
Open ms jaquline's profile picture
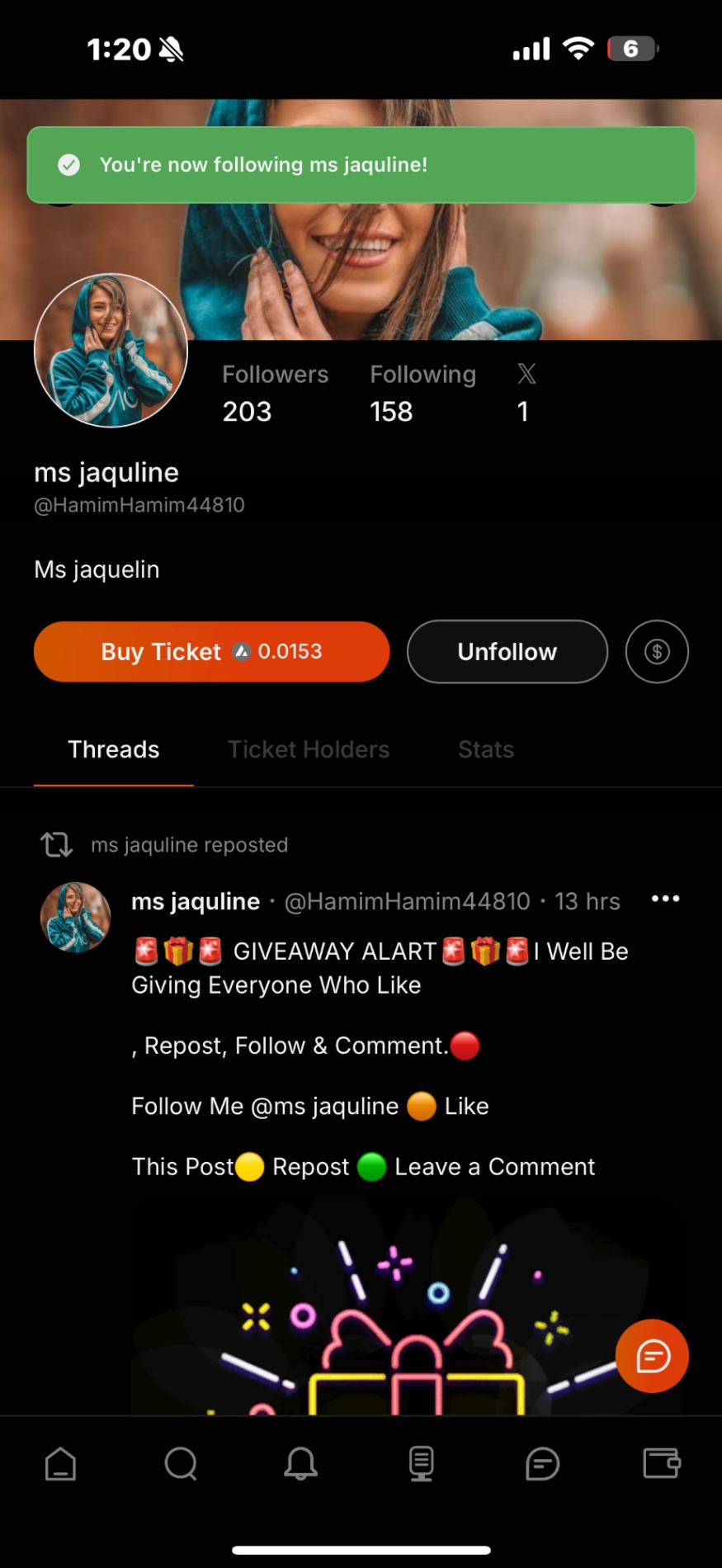point(111,351)
